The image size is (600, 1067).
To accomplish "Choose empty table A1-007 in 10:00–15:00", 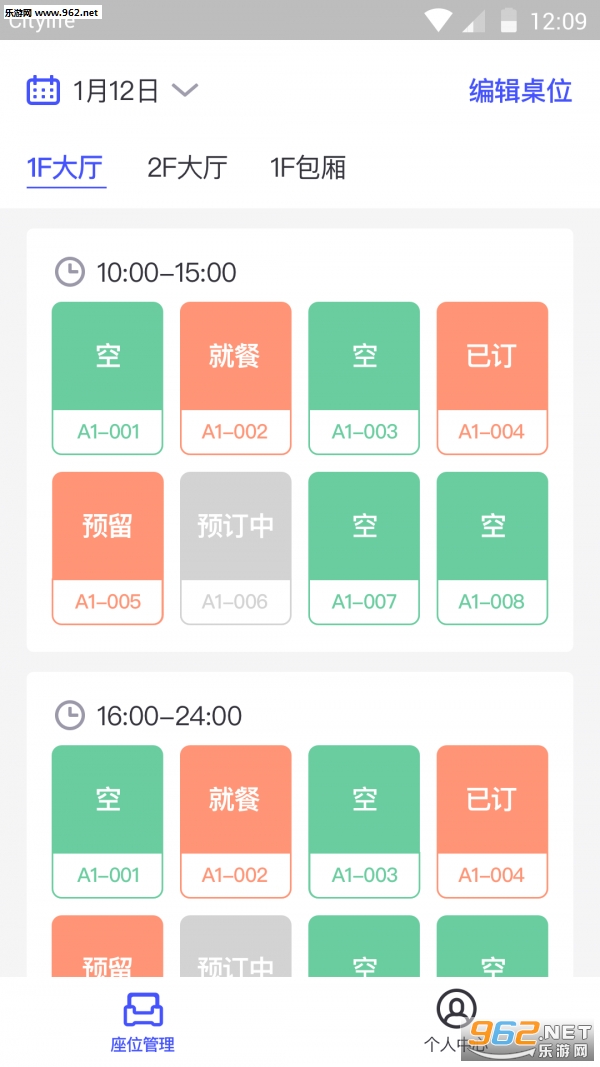I will pos(364,548).
